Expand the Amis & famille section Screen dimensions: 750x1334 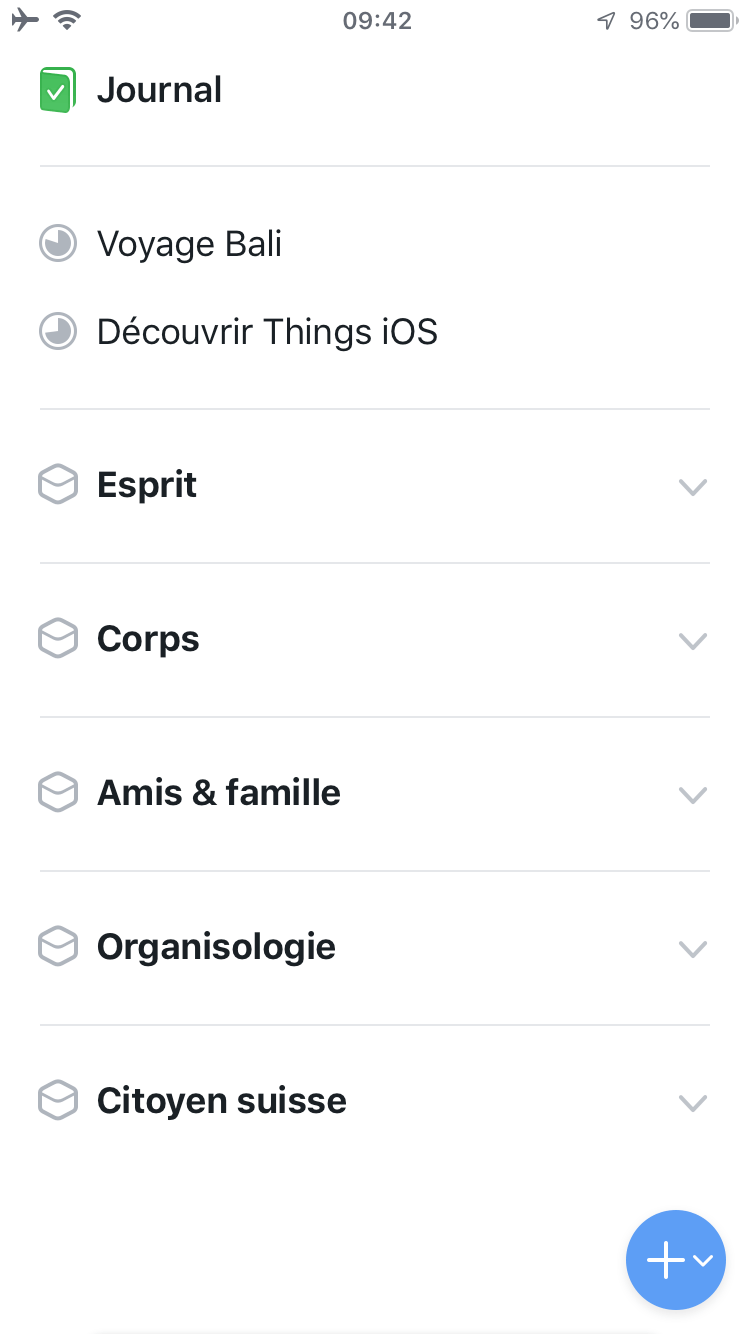click(692, 795)
